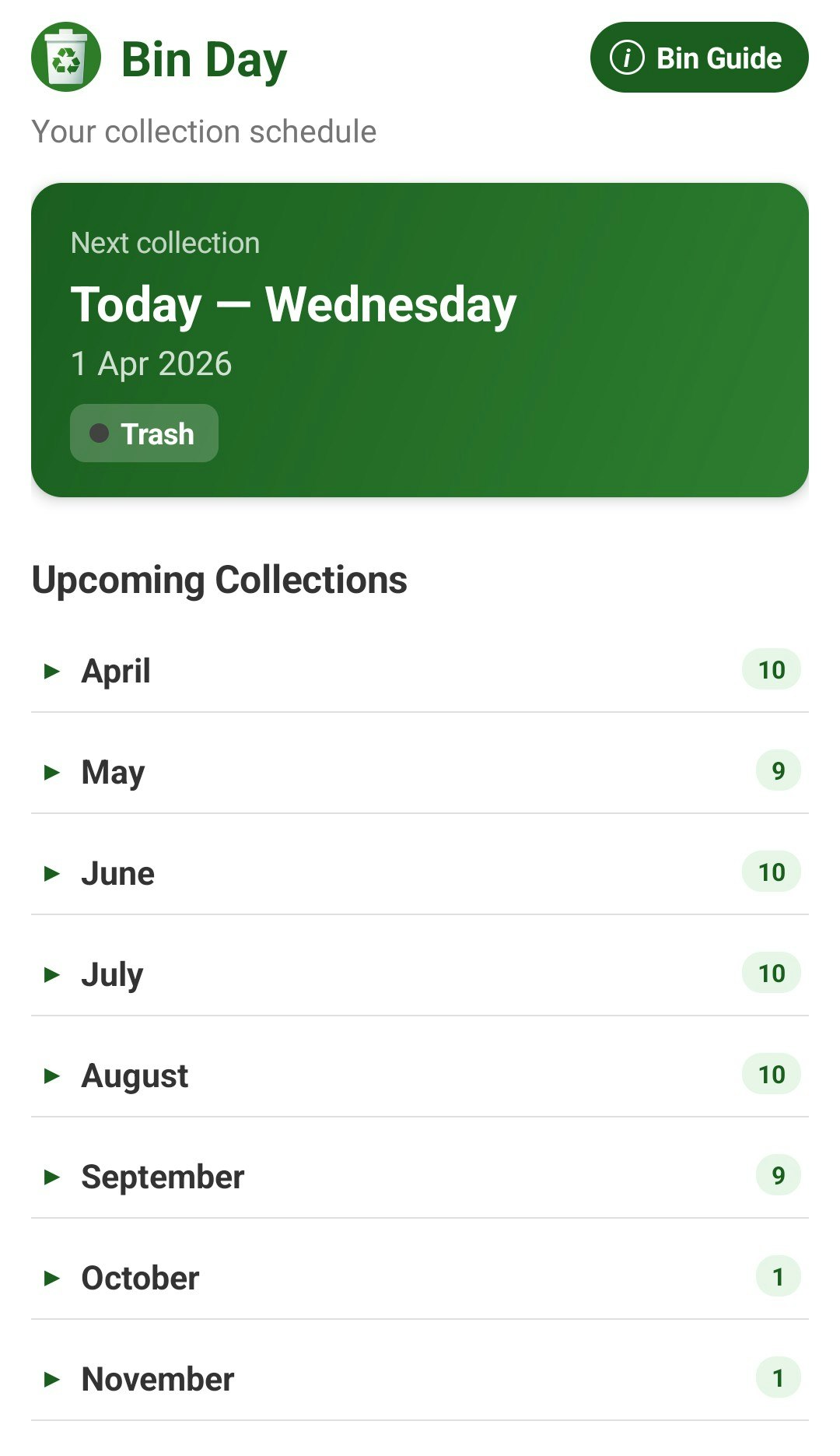Click the May disclosure arrow icon
This screenshot has width=840, height=1456.
[51, 771]
